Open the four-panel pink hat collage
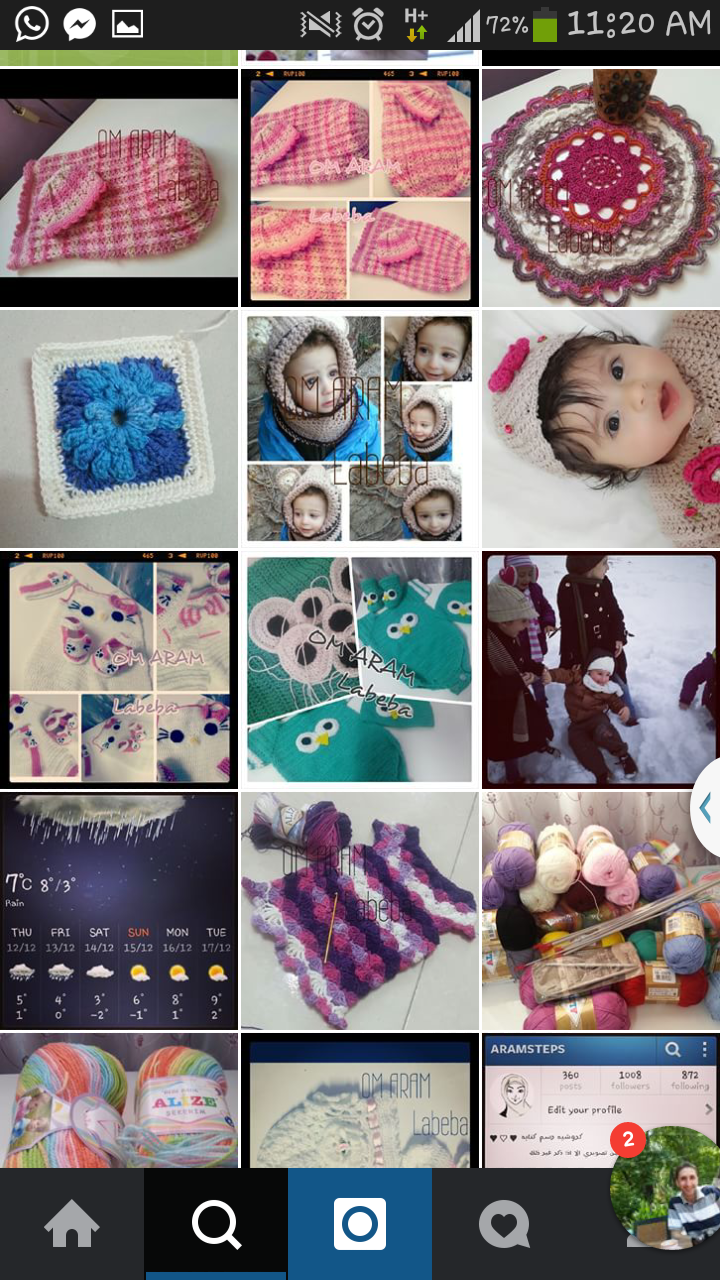 tap(360, 187)
